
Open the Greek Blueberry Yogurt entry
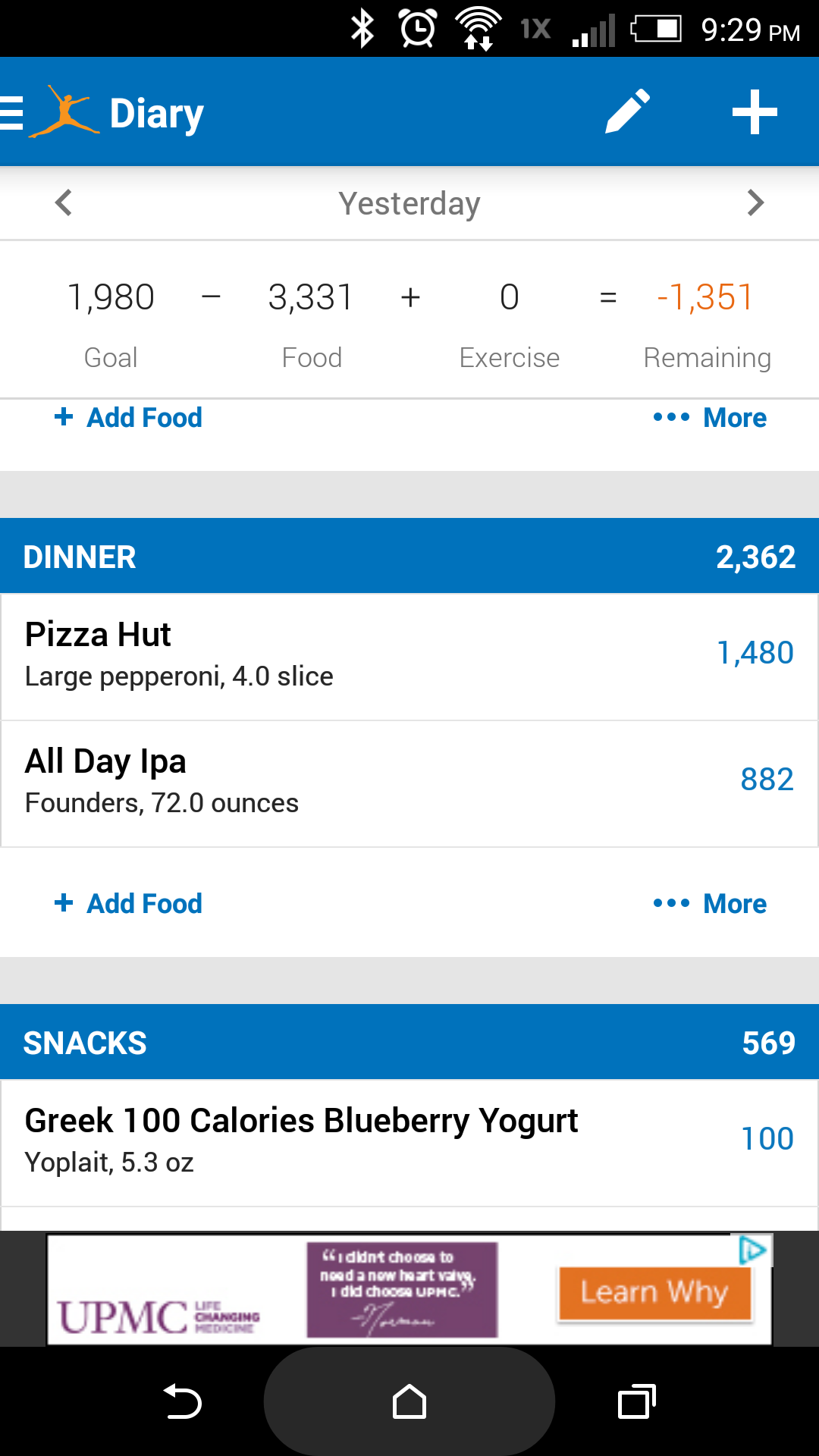pos(409,1142)
